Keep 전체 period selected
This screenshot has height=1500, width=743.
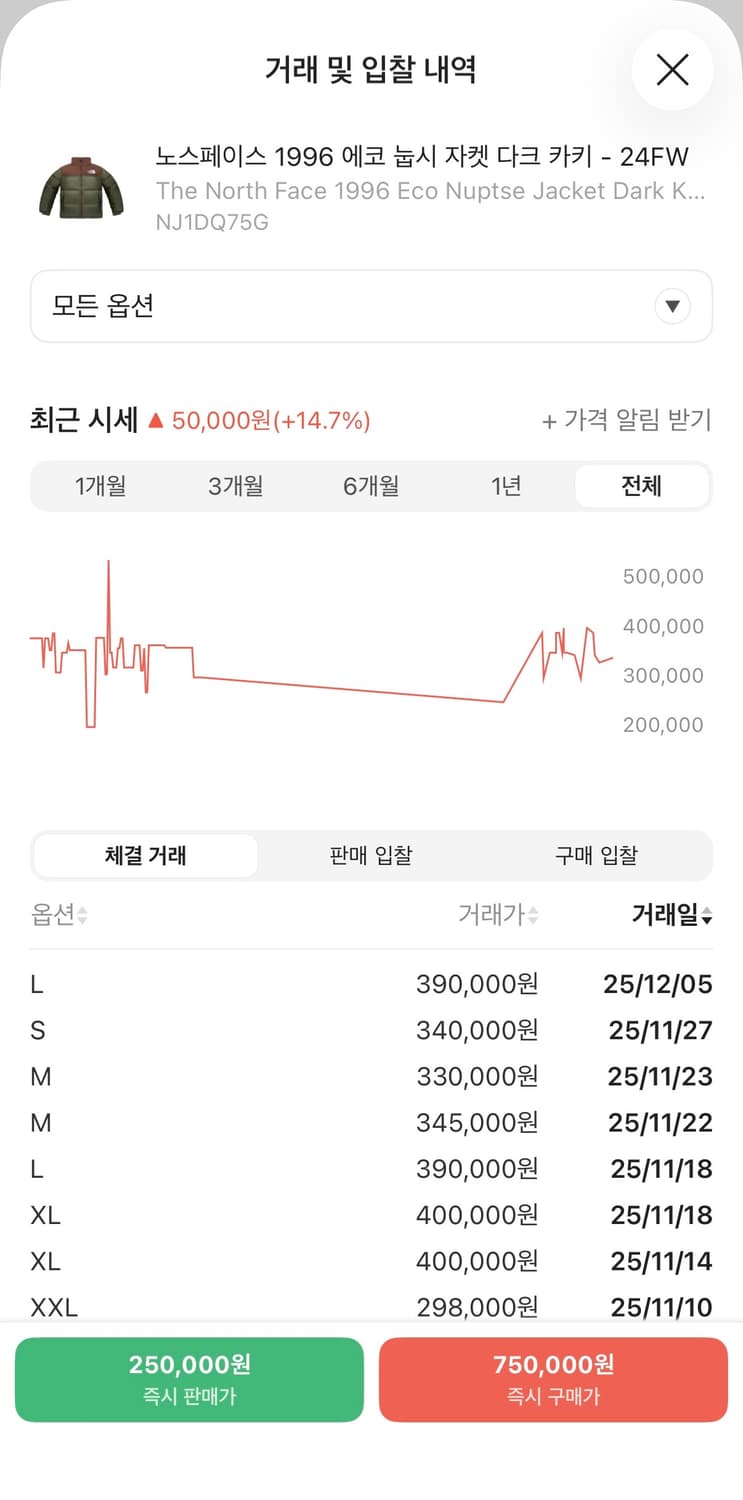(x=642, y=486)
